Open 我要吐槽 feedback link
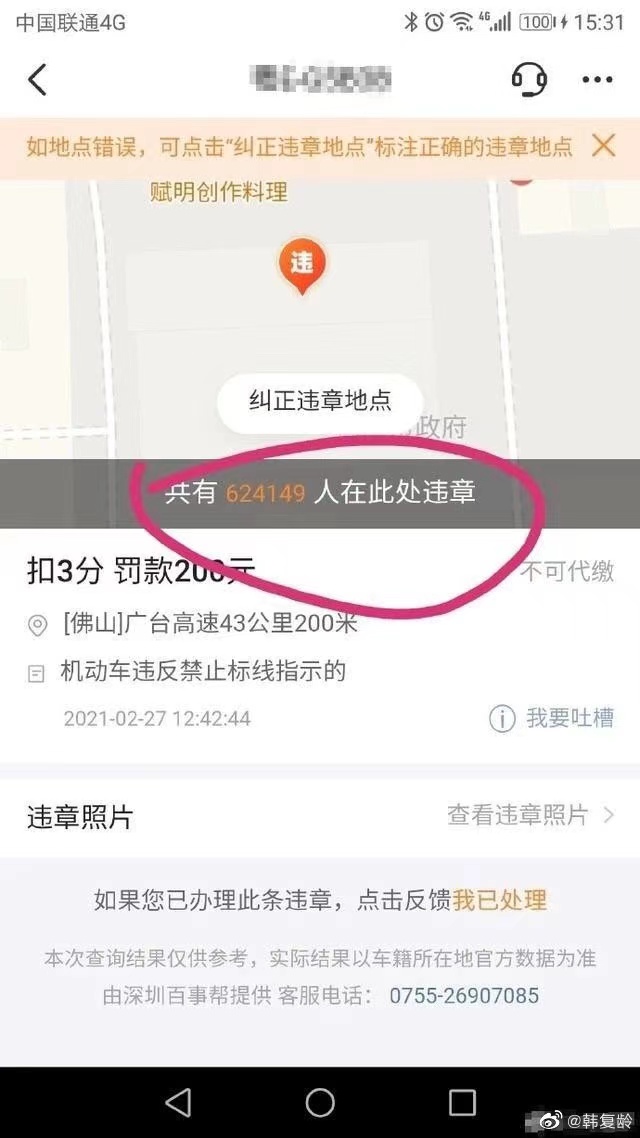 pos(552,718)
